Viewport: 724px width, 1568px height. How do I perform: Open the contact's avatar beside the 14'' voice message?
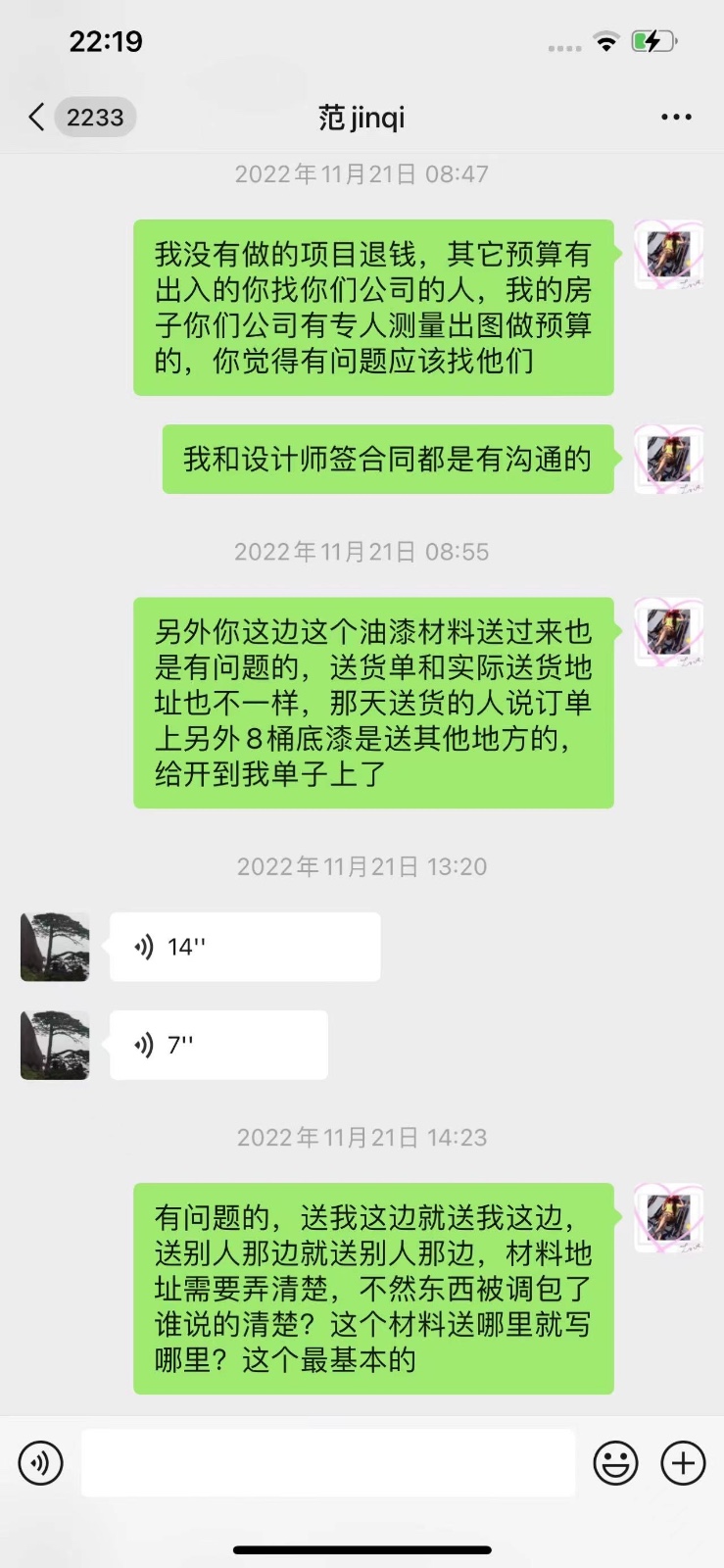tap(55, 947)
